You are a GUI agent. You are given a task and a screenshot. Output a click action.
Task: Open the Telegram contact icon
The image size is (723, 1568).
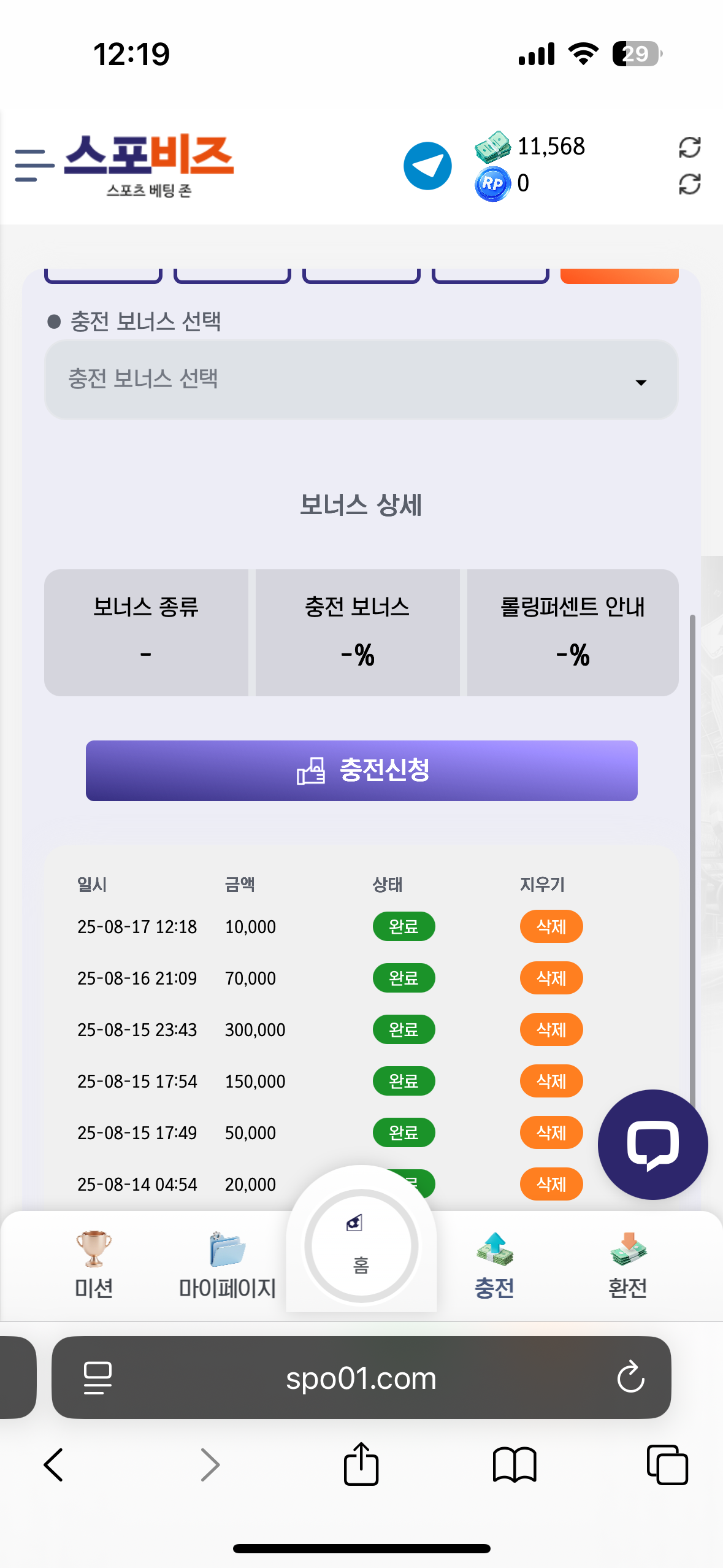[427, 166]
